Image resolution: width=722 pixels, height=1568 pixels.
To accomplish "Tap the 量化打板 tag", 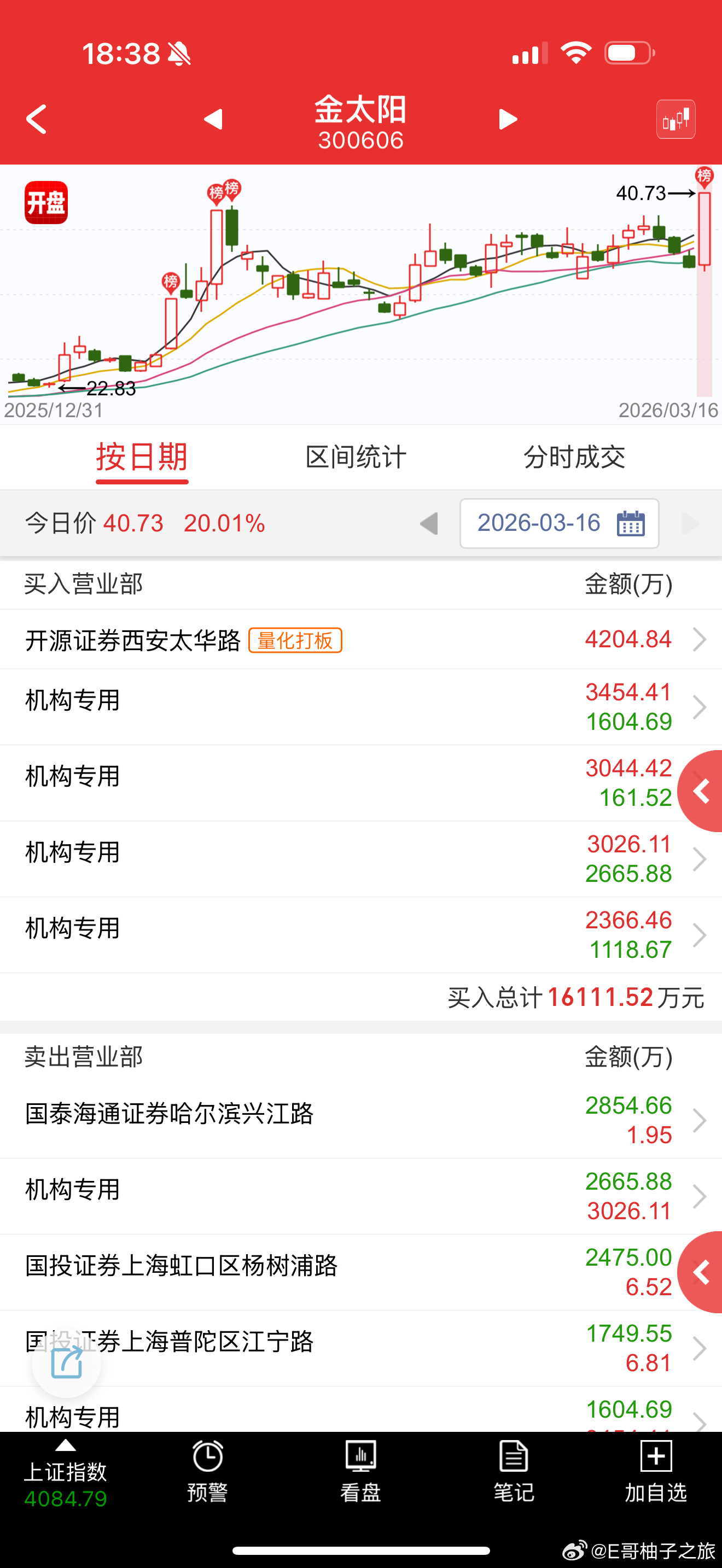I will [295, 640].
